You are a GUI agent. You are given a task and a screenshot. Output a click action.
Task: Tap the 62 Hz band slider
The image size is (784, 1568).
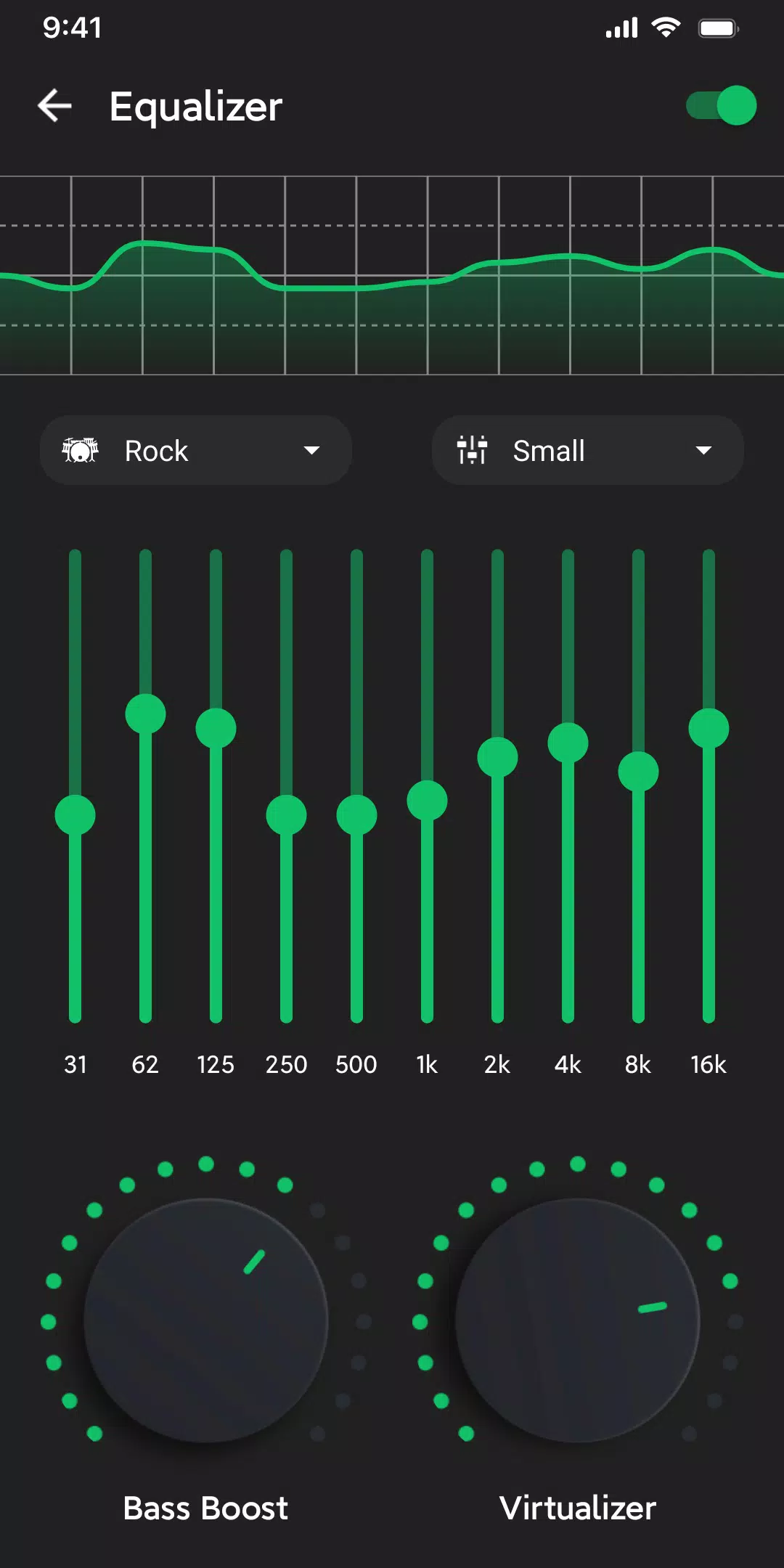pos(146,786)
